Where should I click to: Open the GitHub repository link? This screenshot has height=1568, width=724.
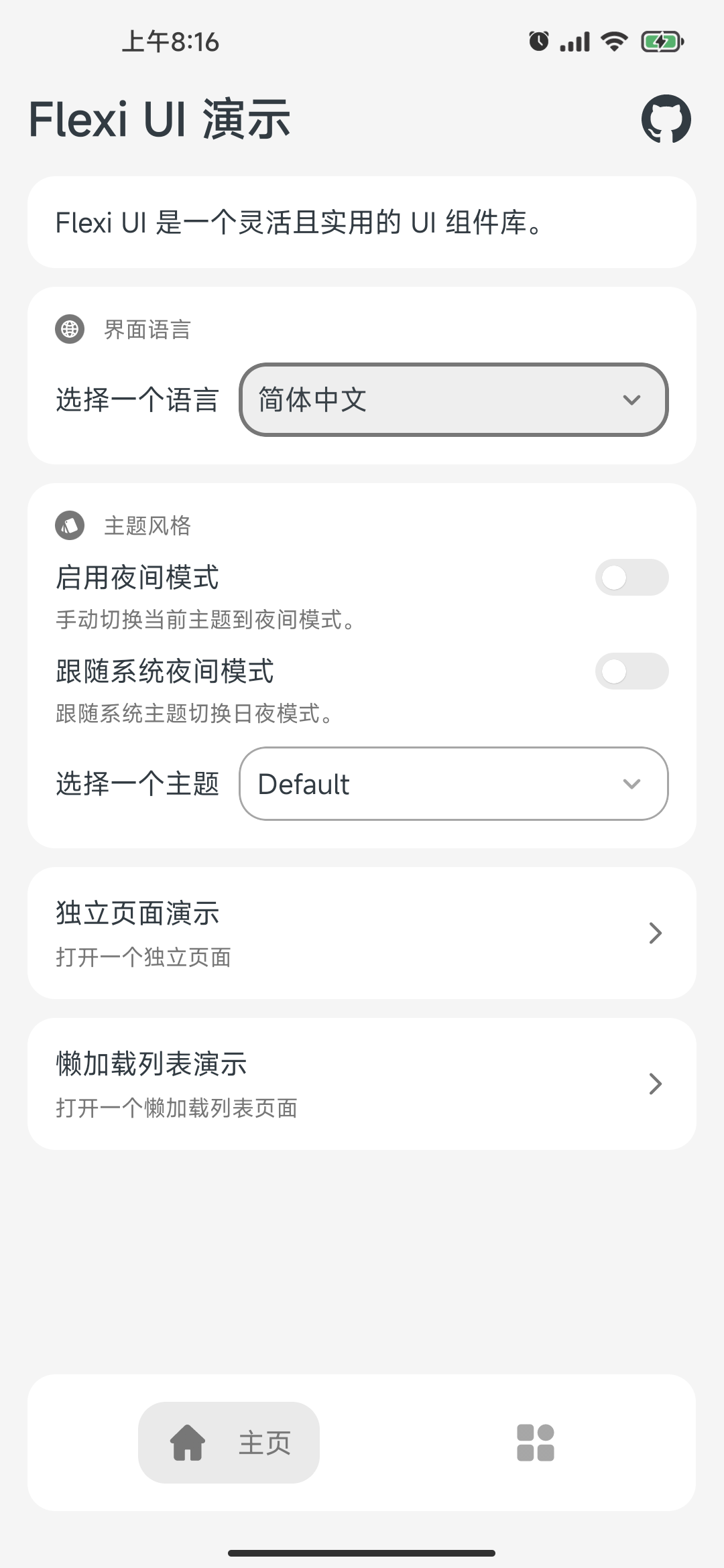coord(666,118)
